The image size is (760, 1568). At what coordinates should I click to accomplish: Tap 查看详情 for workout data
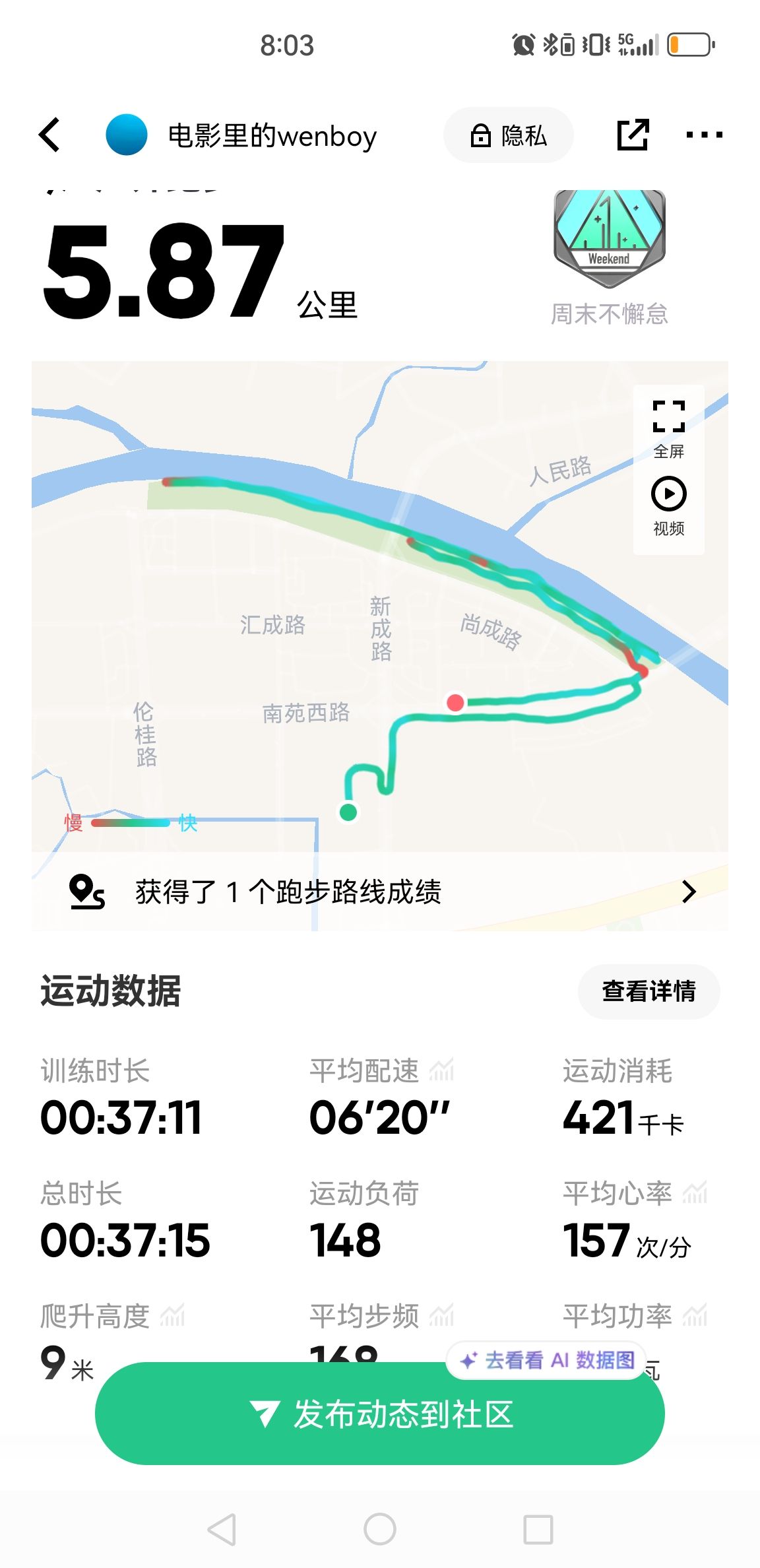coord(649,991)
